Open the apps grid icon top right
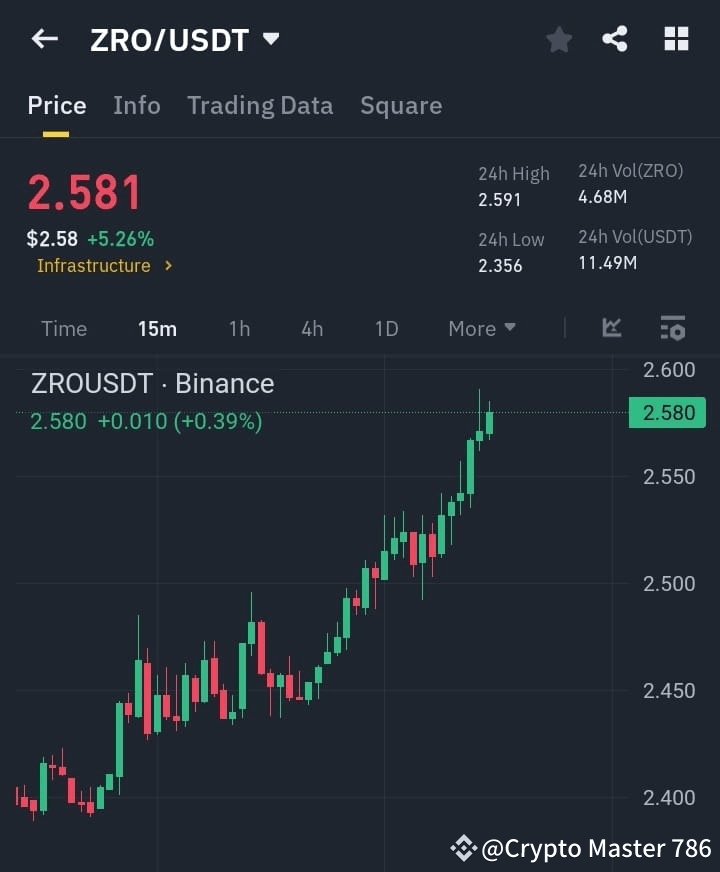The width and height of the screenshot is (720, 872). tap(676, 39)
